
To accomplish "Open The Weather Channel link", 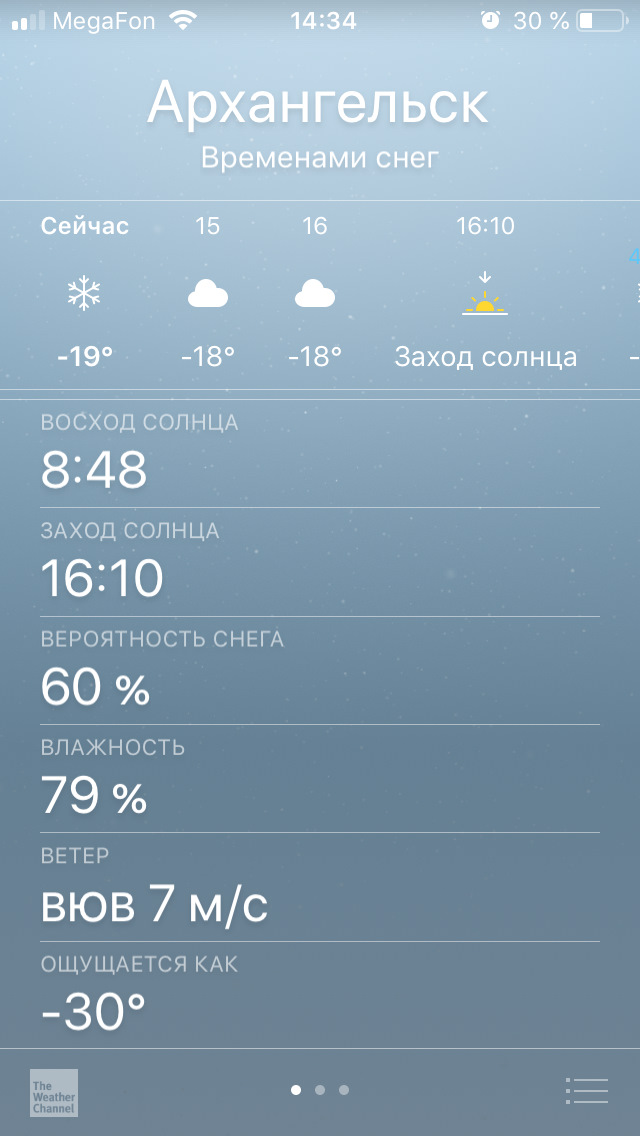I will point(54,1092).
